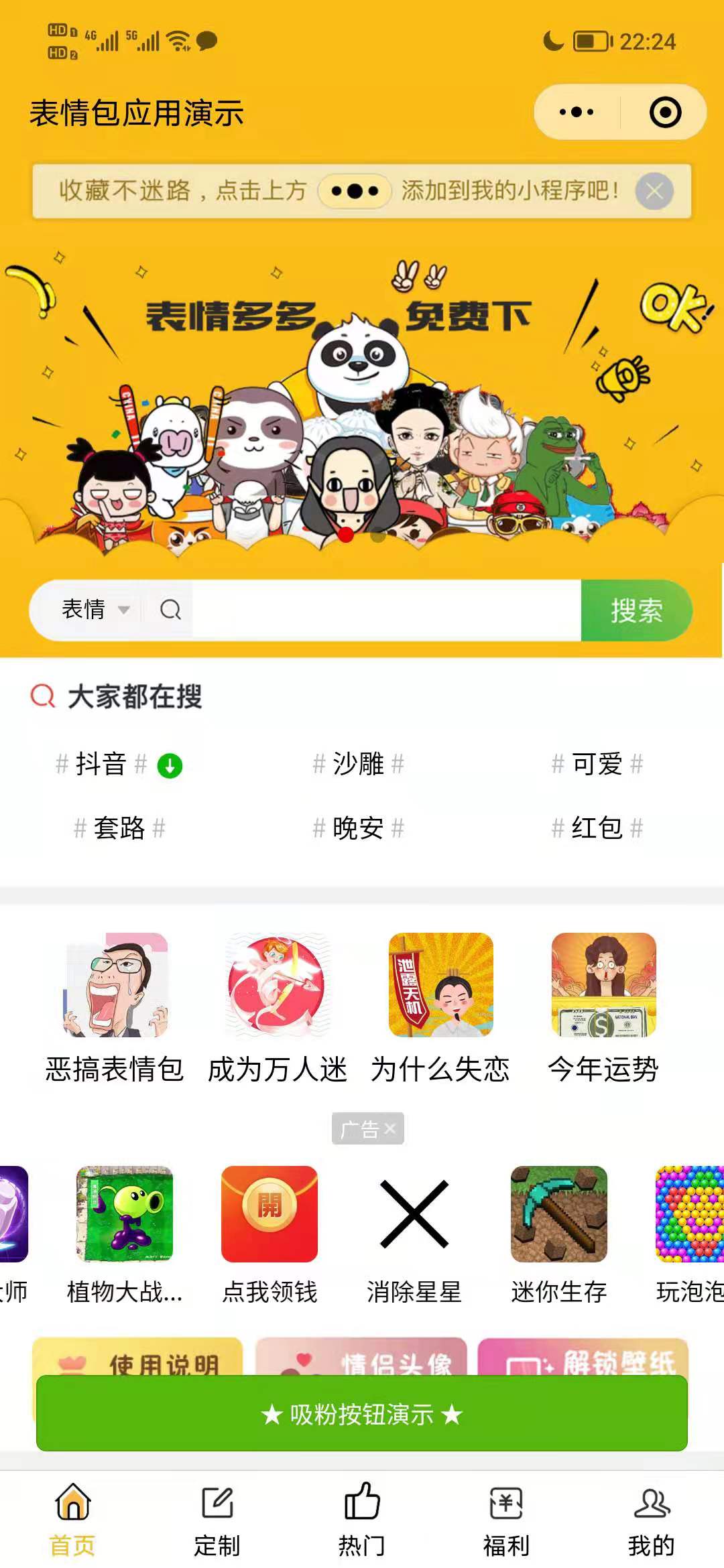724x1568 pixels.
Task: Choose the 红包 trending tag
Action: coord(597,828)
